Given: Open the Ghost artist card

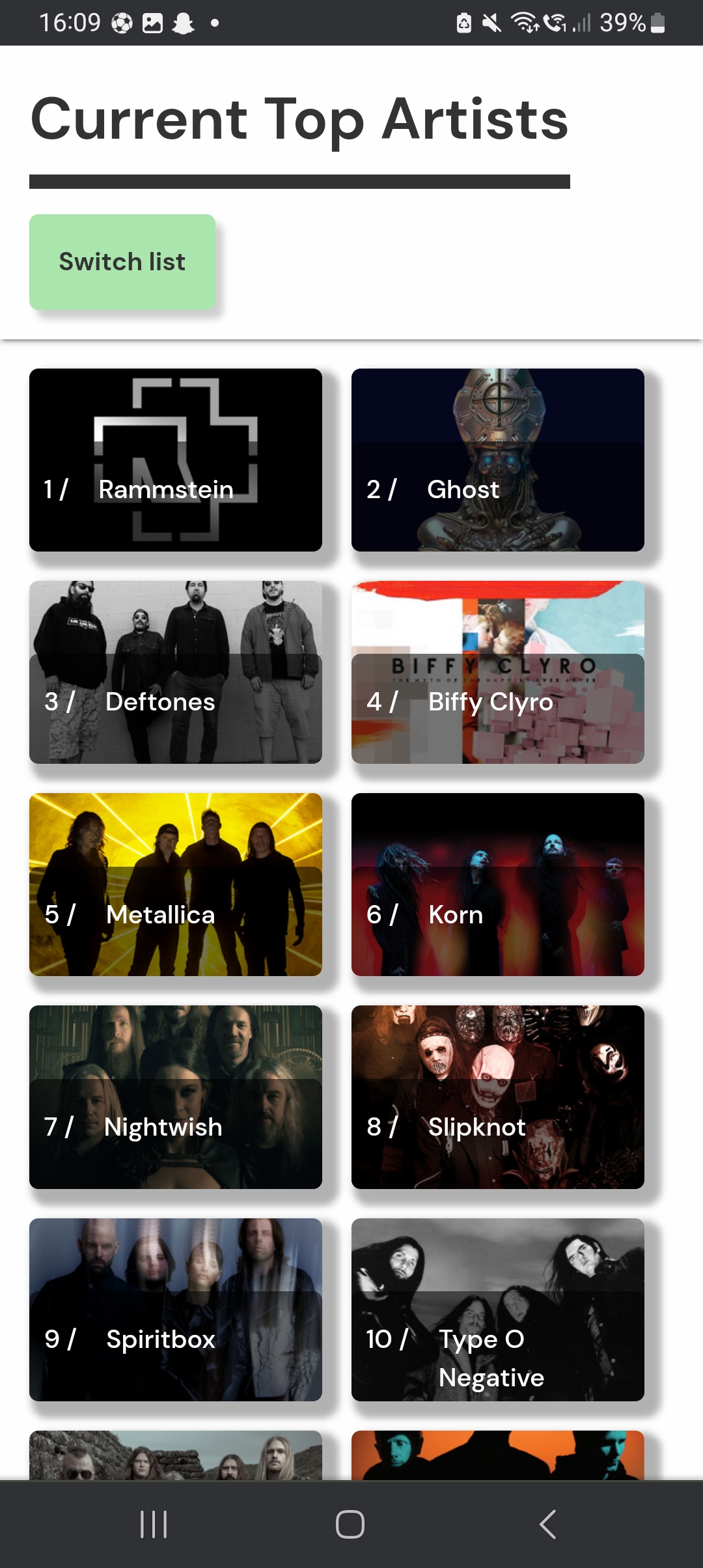Looking at the screenshot, I should pos(497,460).
